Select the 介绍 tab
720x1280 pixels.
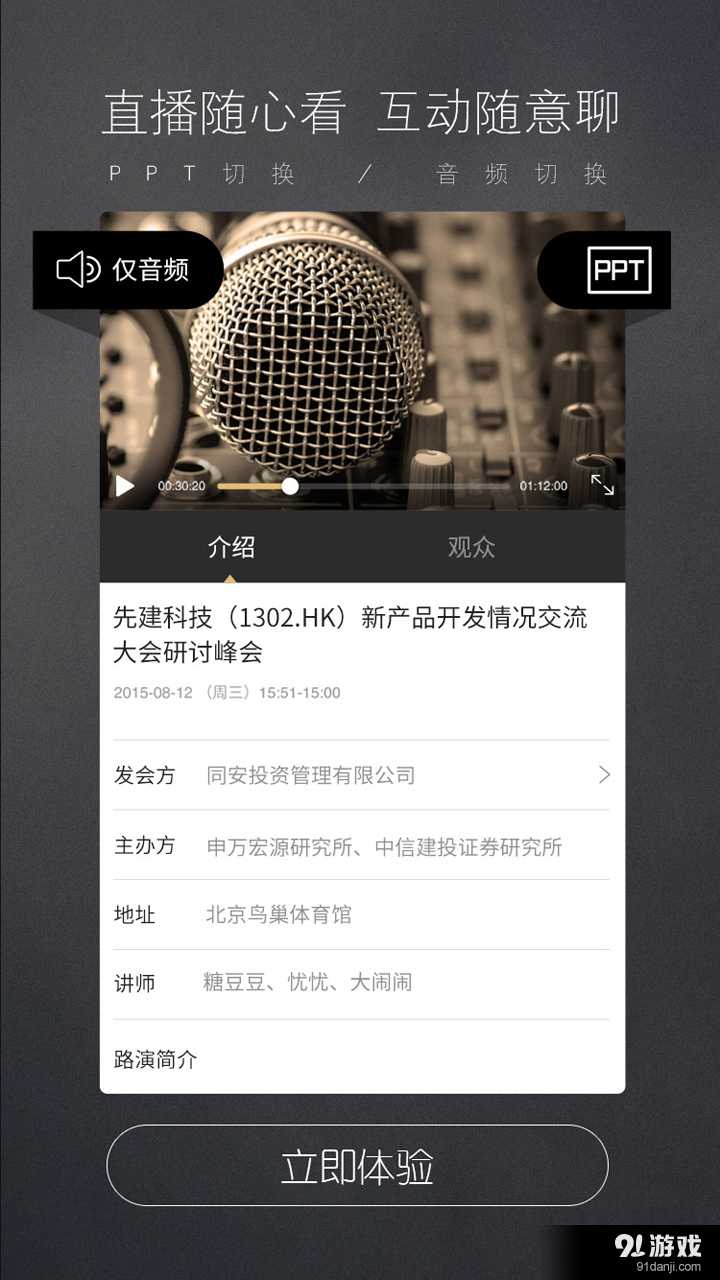pyautogui.click(x=233, y=546)
